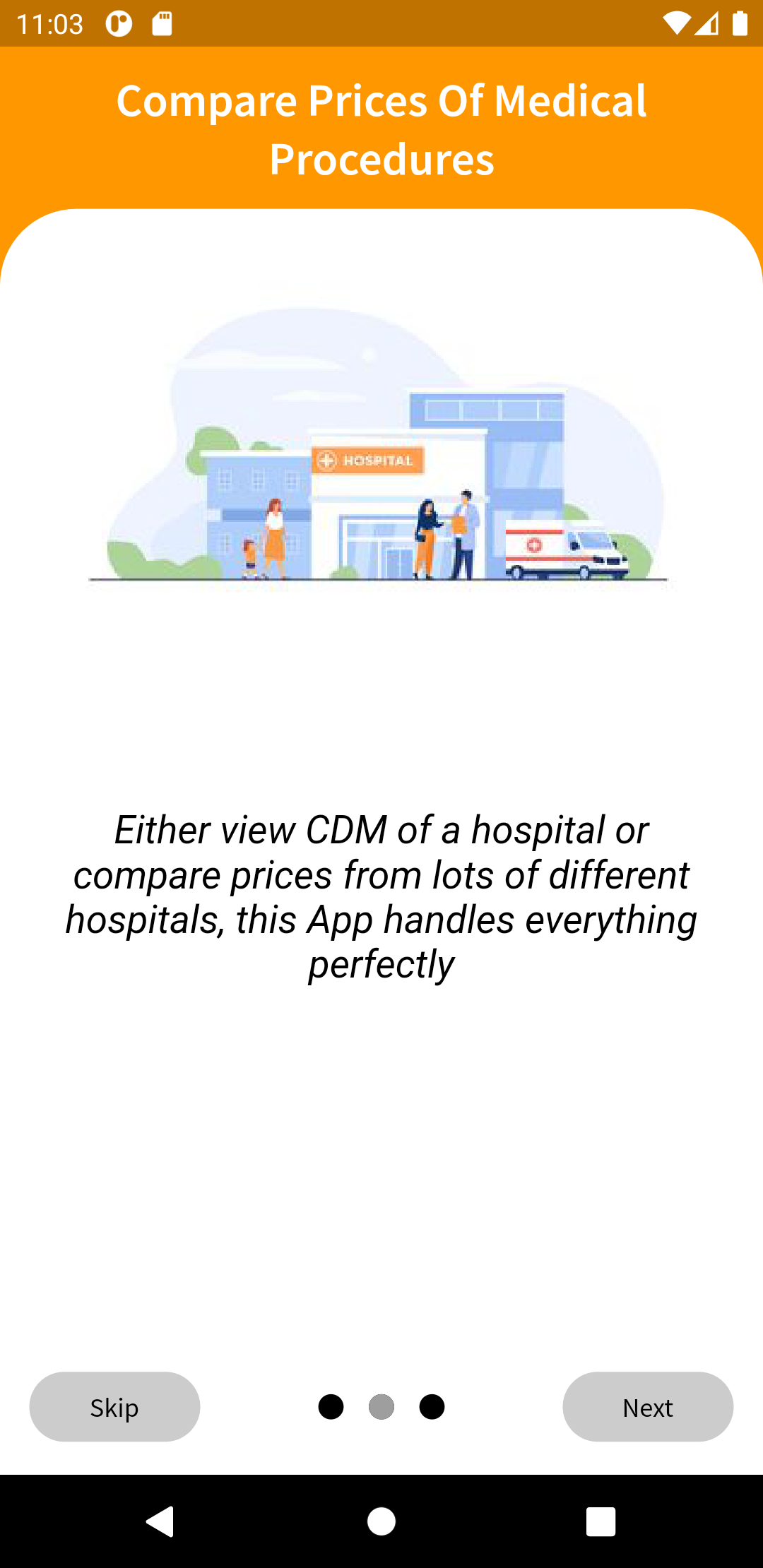The height and width of the screenshot is (1568, 763).
Task: Navigate back with the system back button
Action: click(x=160, y=1521)
